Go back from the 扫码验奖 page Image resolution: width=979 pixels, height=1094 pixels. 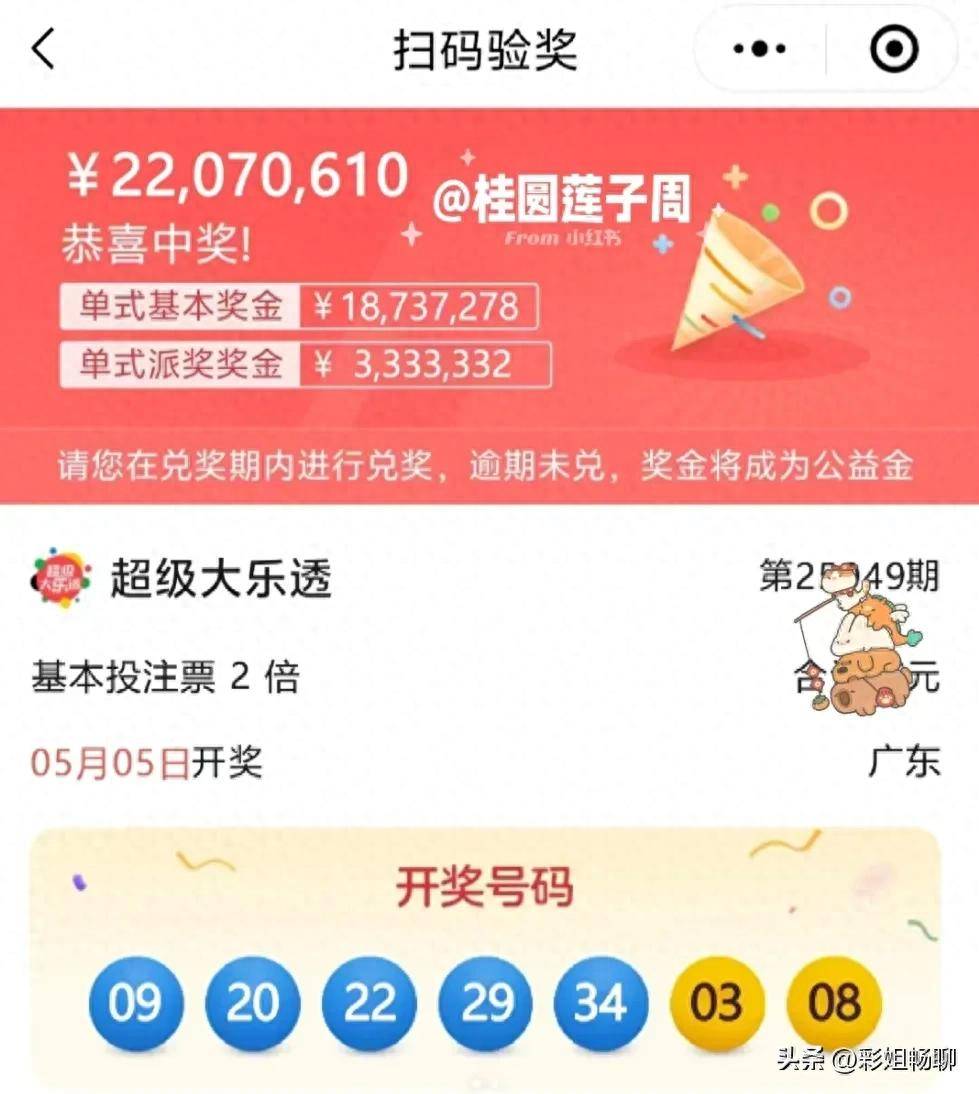(x=43, y=50)
